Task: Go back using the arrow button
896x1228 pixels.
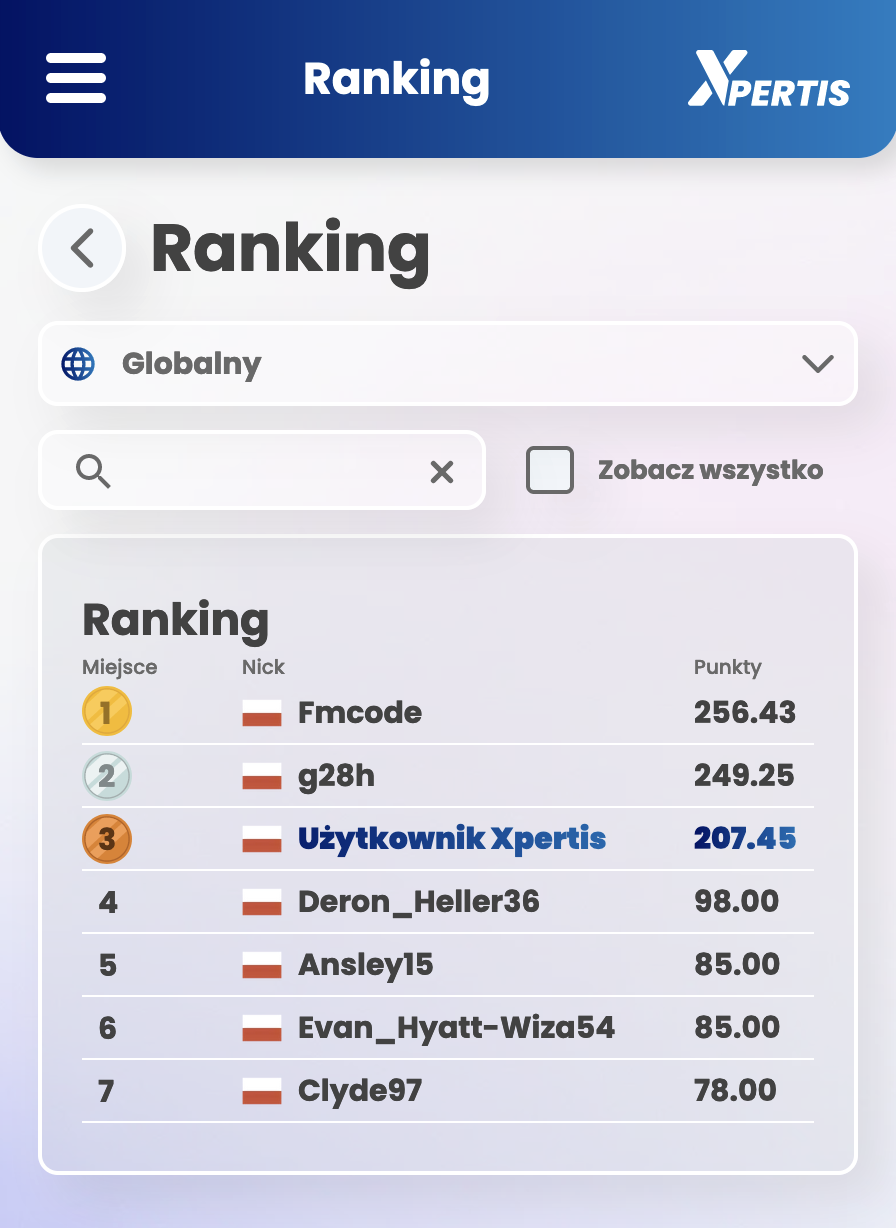Action: click(x=82, y=248)
